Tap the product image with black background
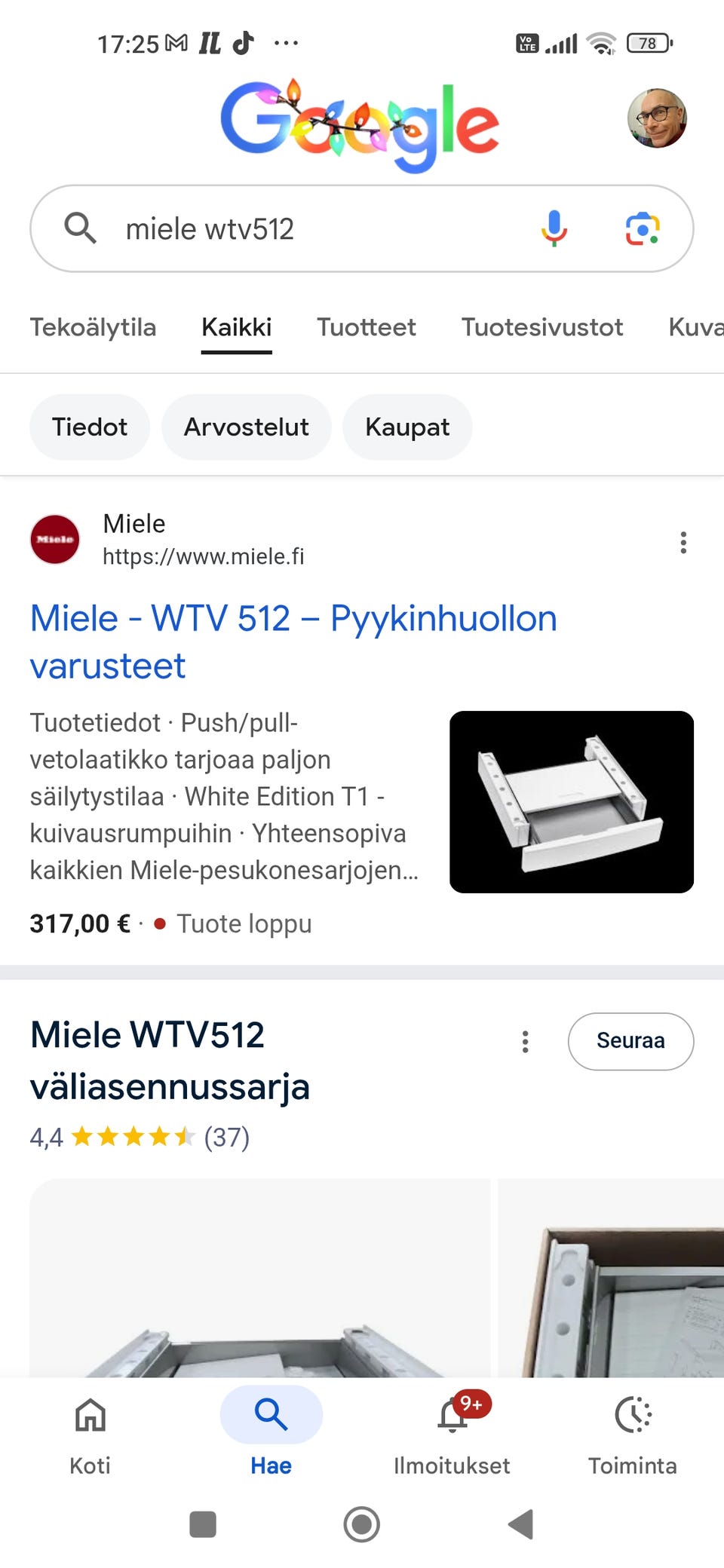This screenshot has height=1568, width=724. tap(571, 803)
